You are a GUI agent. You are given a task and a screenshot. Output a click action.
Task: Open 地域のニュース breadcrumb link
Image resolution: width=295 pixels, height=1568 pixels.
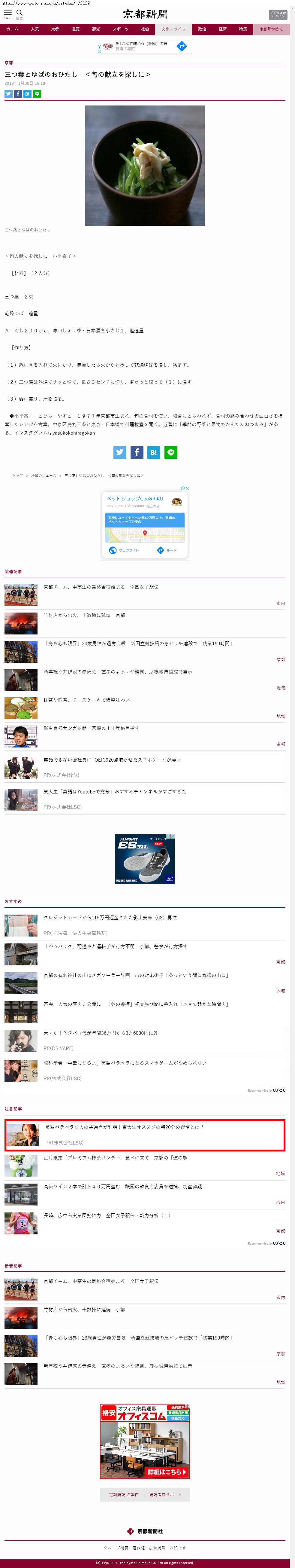coord(43,475)
